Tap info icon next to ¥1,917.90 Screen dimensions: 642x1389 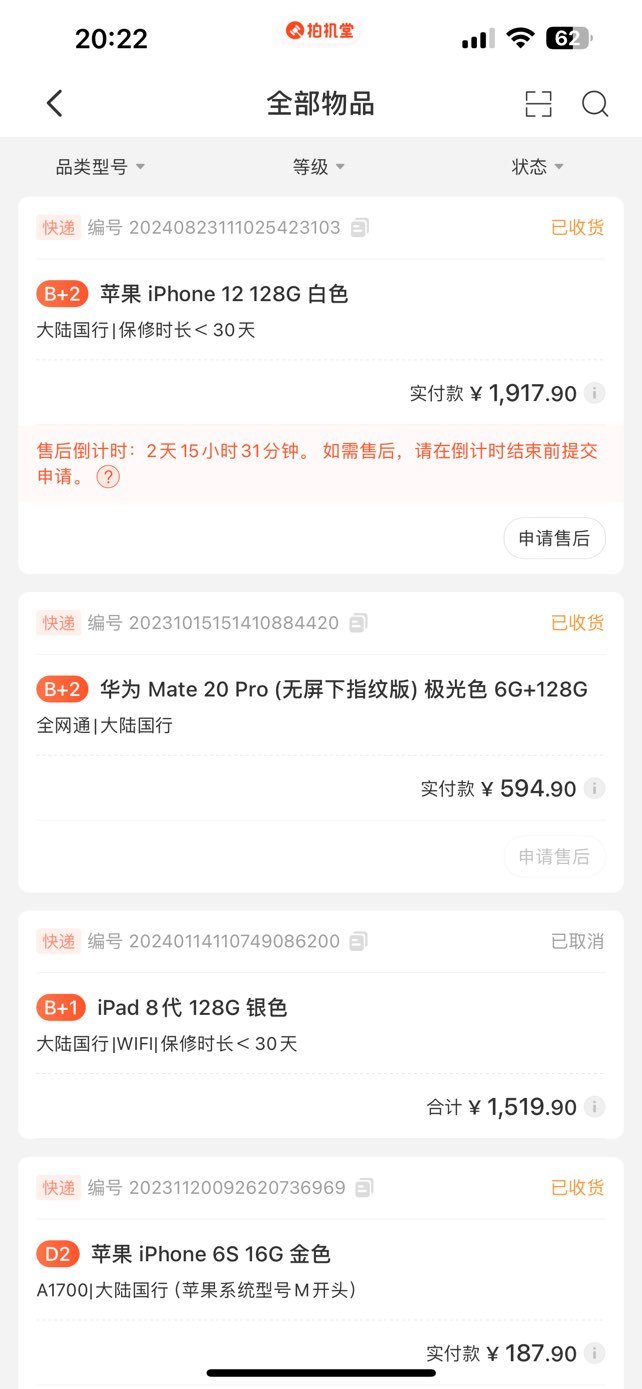coord(595,393)
